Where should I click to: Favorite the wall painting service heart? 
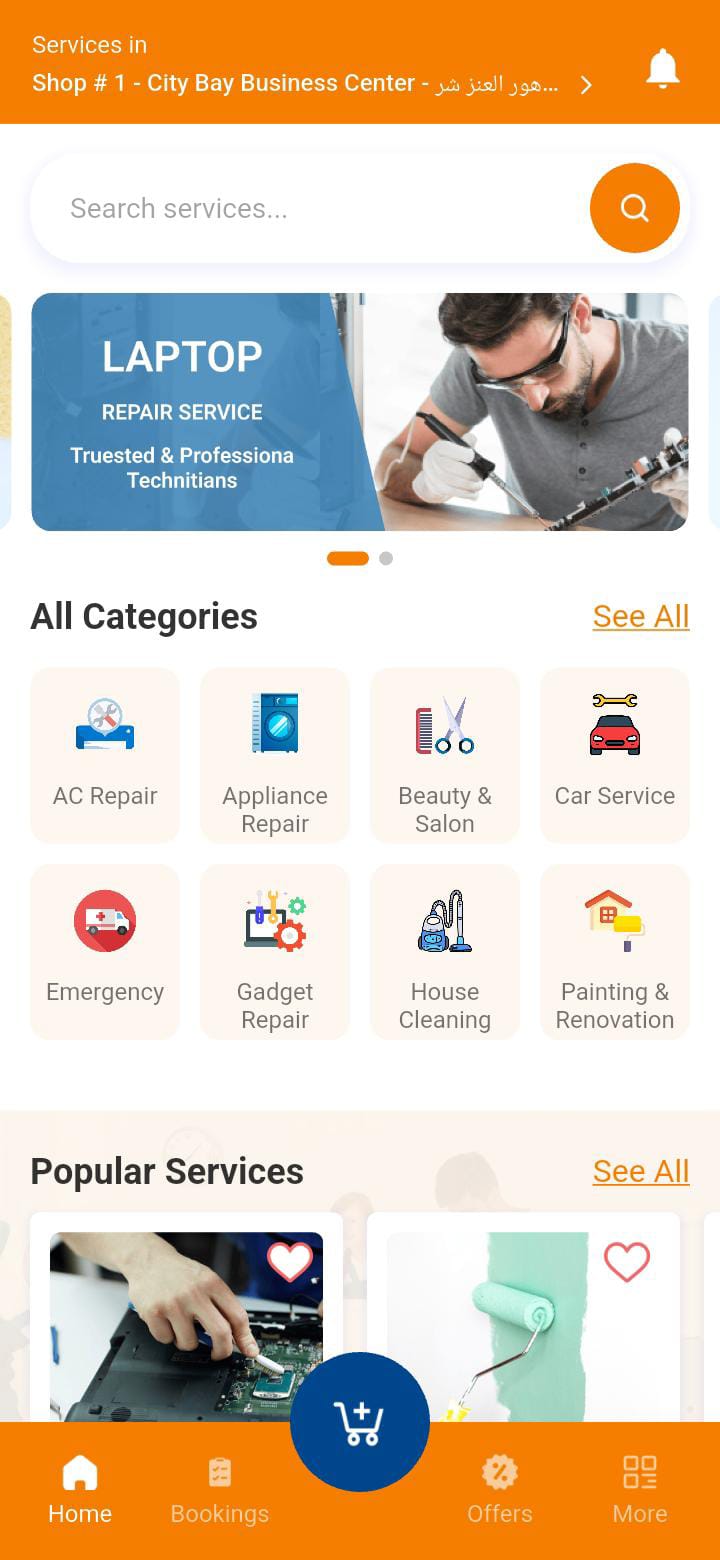click(x=627, y=1262)
